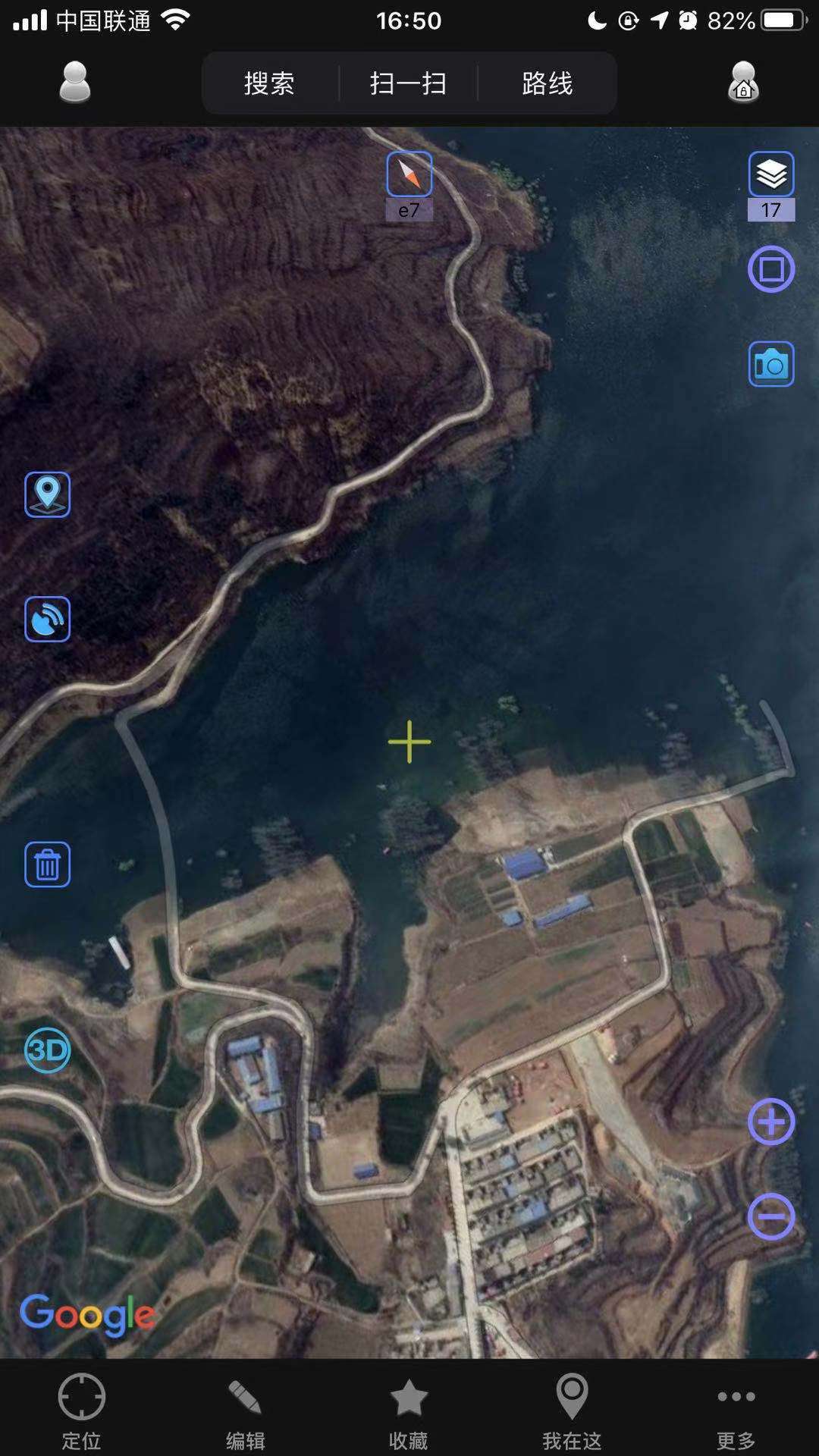Open the camera photo tool
Viewport: 819px width, 1456px height.
771,365
